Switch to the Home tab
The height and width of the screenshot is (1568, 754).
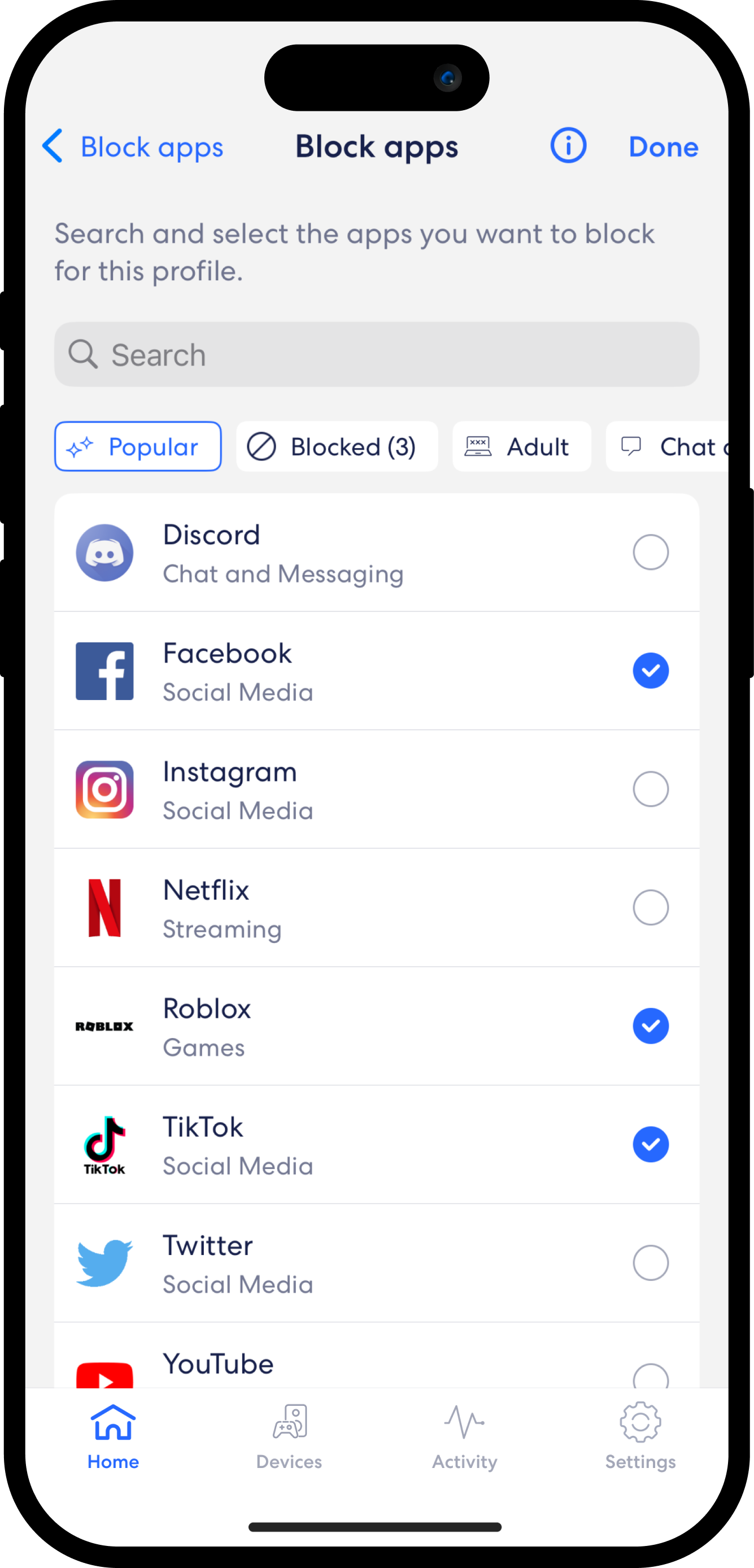click(x=113, y=1436)
